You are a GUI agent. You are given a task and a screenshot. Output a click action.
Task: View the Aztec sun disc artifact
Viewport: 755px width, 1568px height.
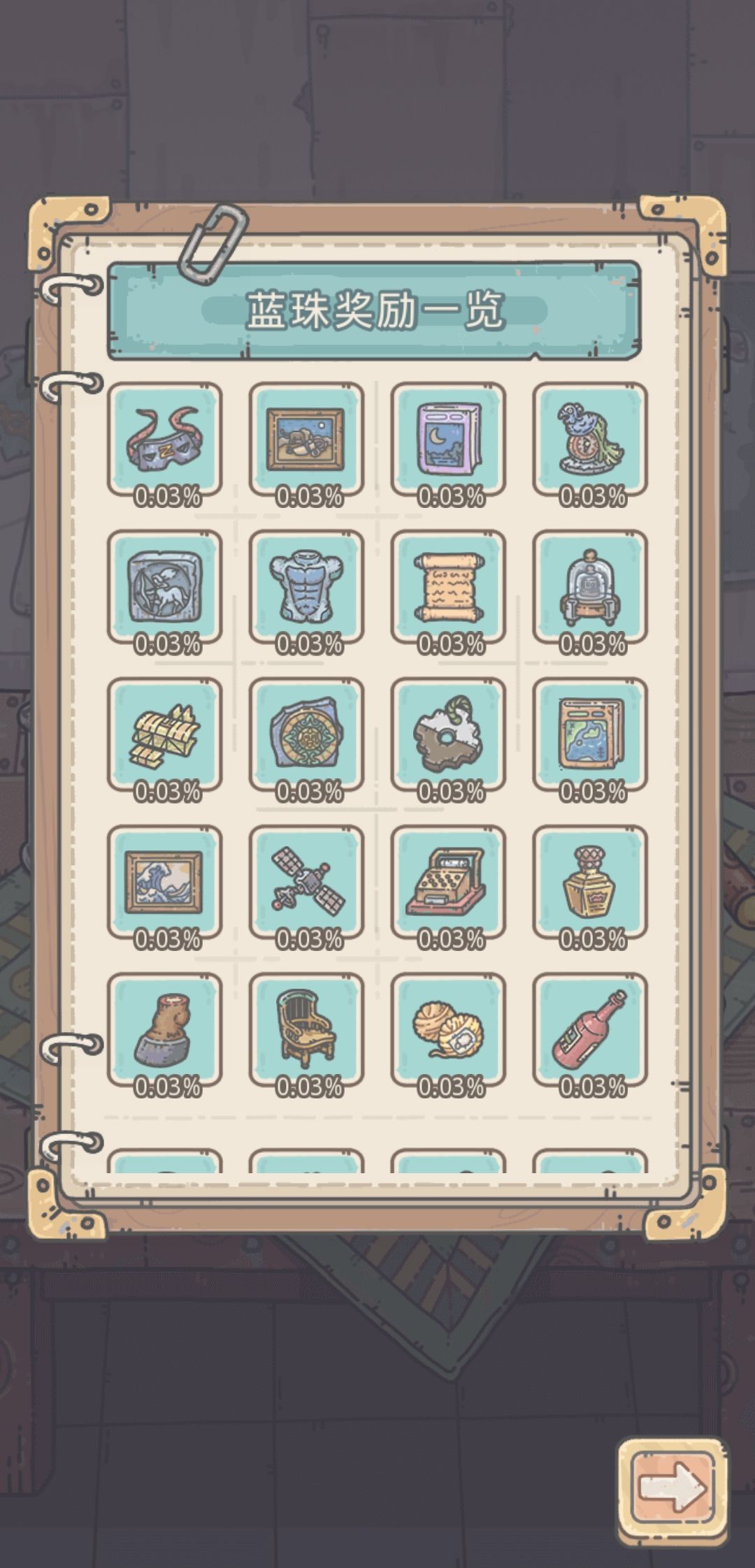coord(306,735)
